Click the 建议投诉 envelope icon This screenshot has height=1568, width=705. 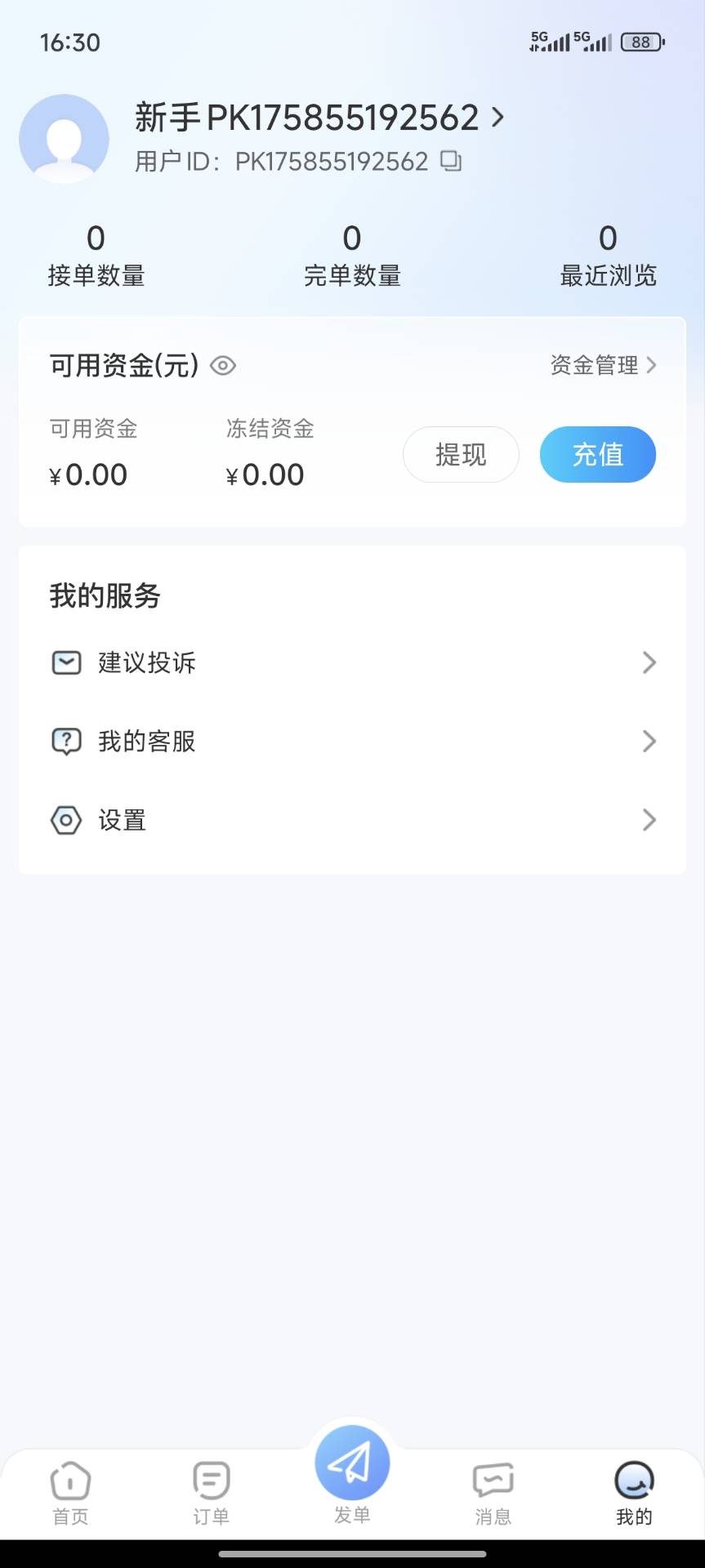65,662
